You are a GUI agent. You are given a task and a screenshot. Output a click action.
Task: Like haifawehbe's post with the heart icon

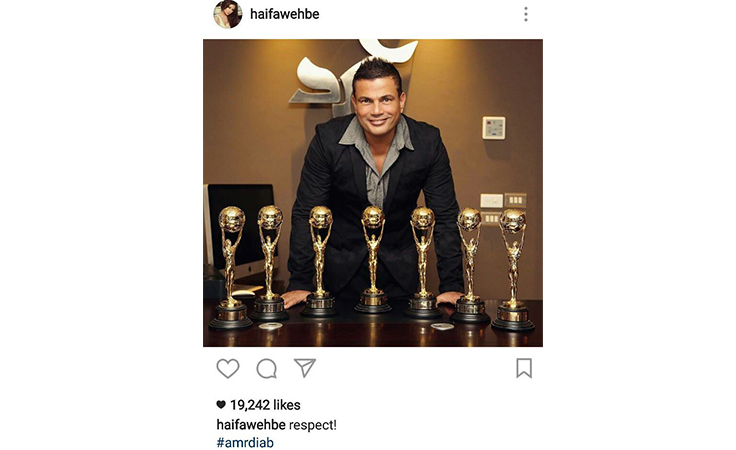228,368
